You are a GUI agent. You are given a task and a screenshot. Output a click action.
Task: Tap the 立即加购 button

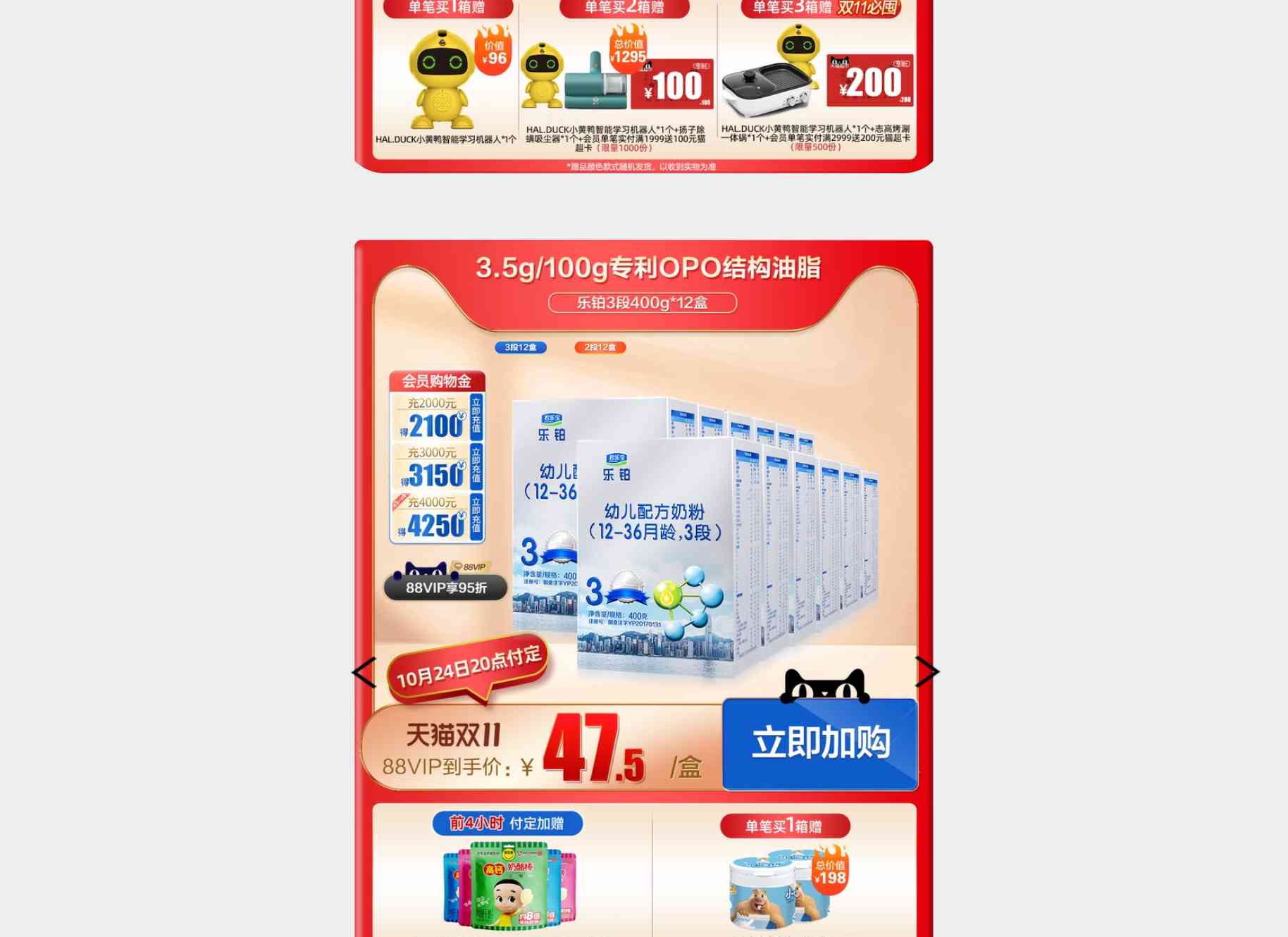click(x=820, y=743)
